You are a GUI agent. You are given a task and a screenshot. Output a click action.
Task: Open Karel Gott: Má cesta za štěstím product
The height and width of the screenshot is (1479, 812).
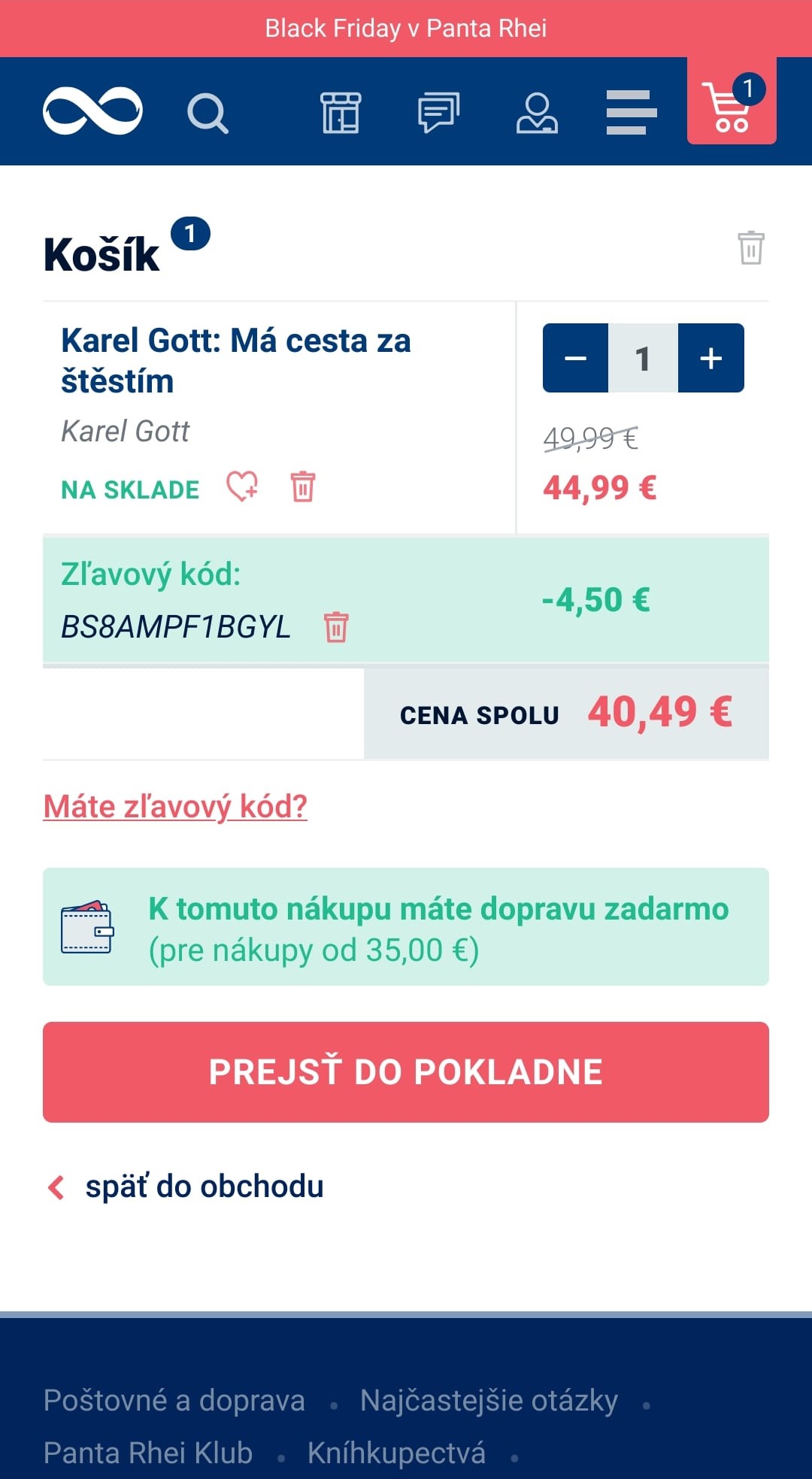tap(236, 361)
